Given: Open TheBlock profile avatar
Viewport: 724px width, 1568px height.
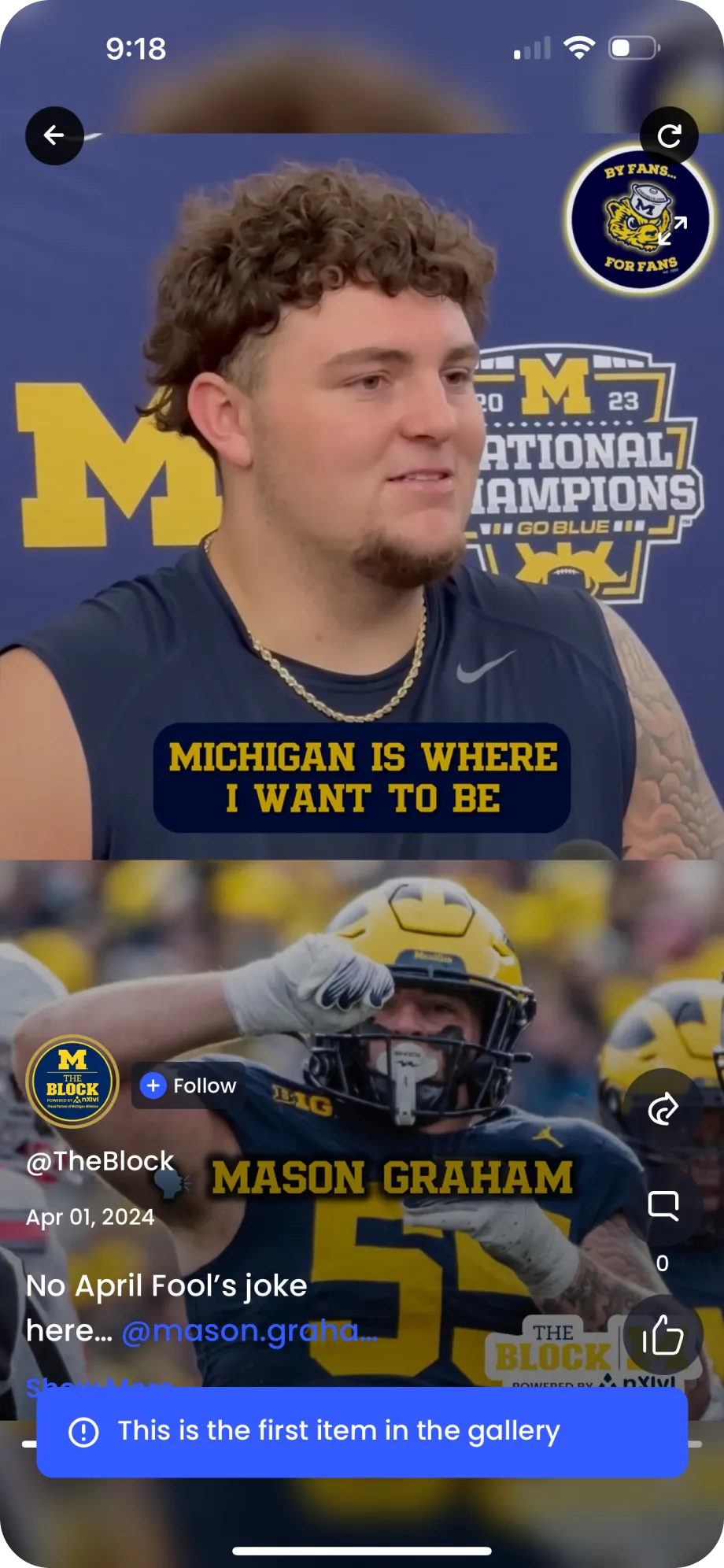Looking at the screenshot, I should coord(72,1081).
